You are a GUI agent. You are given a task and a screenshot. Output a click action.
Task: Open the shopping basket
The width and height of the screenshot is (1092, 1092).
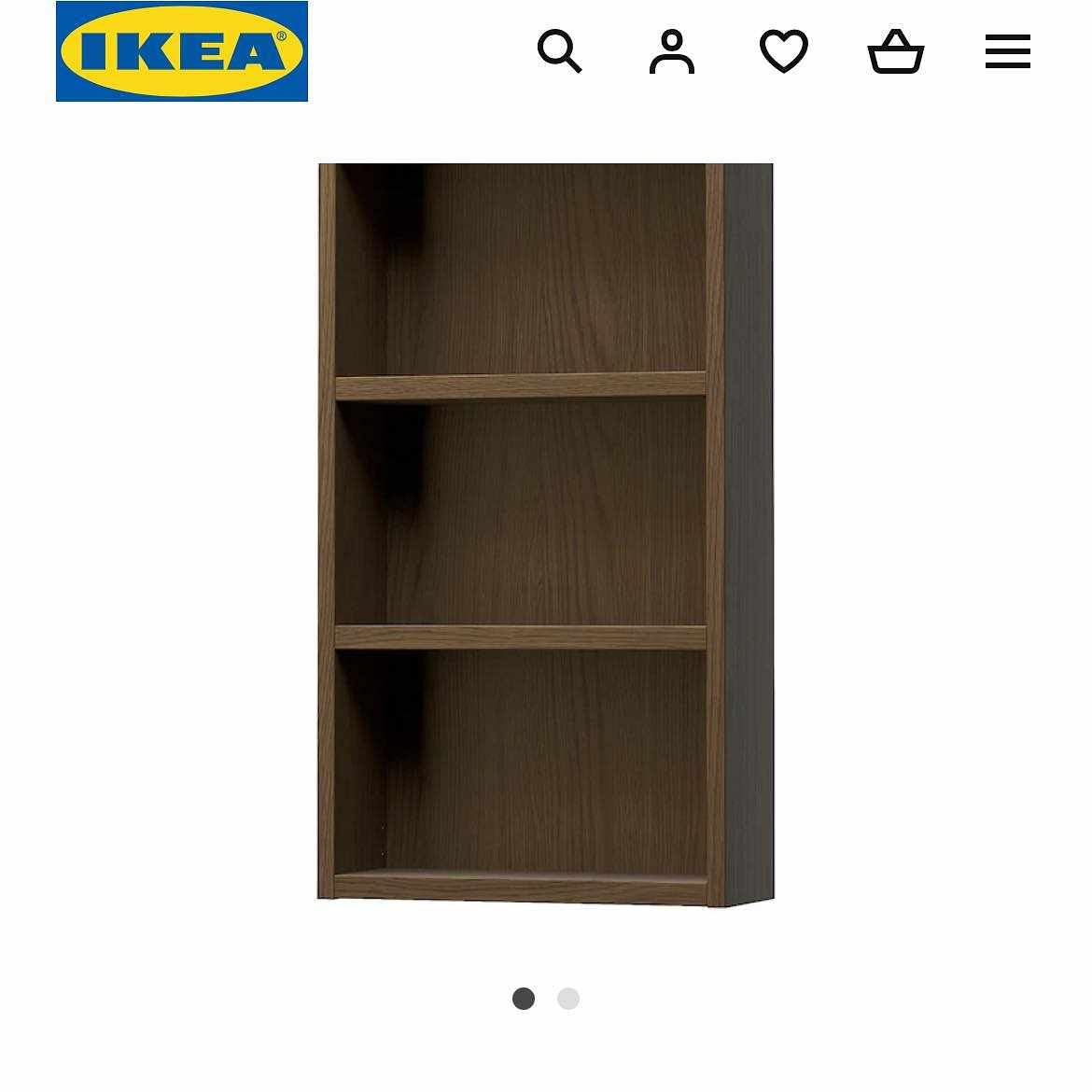(x=896, y=51)
